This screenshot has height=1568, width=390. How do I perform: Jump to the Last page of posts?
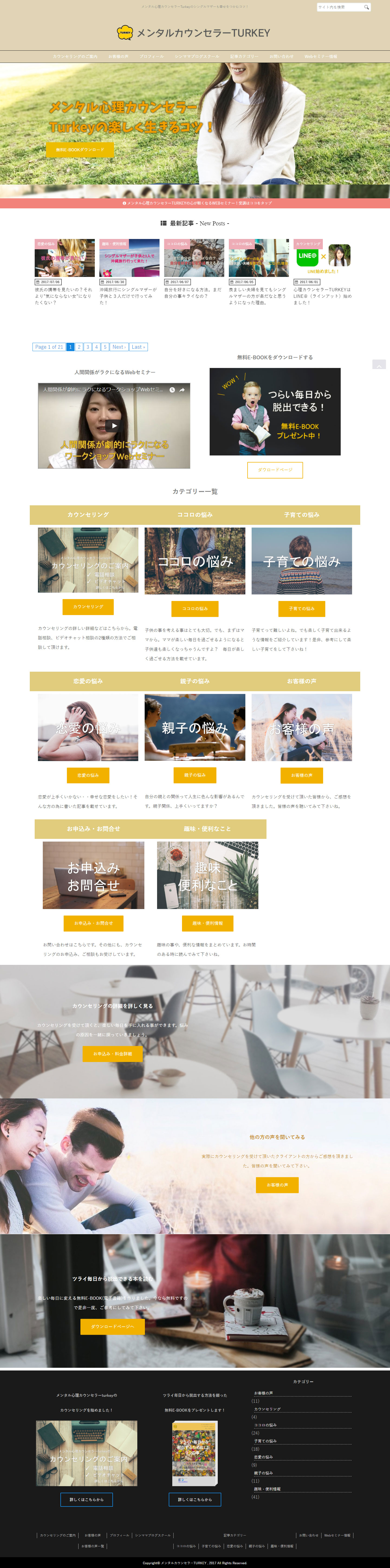[138, 347]
